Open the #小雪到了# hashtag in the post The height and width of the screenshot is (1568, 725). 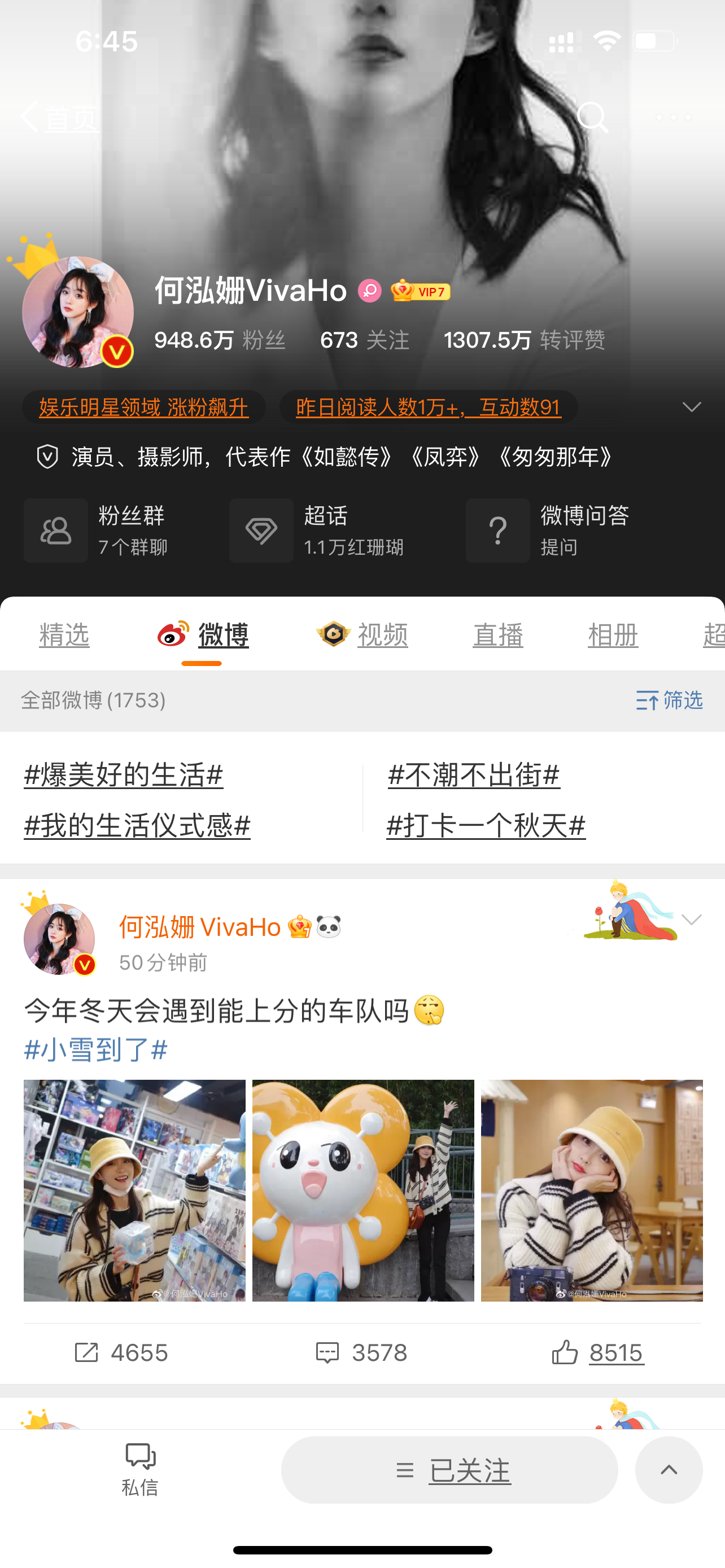click(95, 1050)
